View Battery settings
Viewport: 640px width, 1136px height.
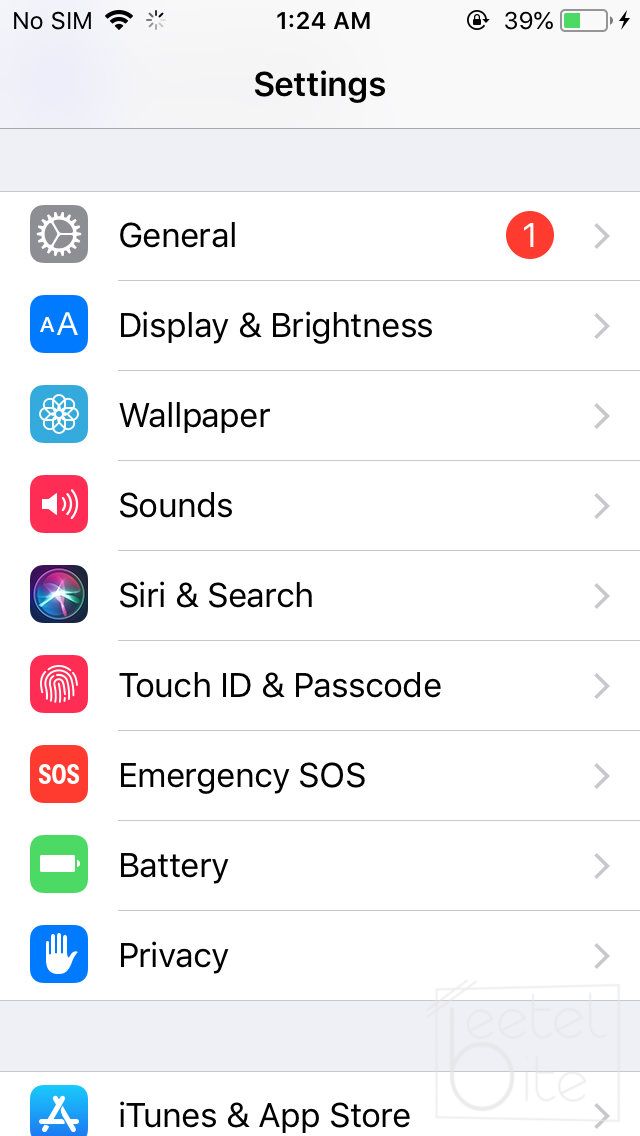pos(320,866)
